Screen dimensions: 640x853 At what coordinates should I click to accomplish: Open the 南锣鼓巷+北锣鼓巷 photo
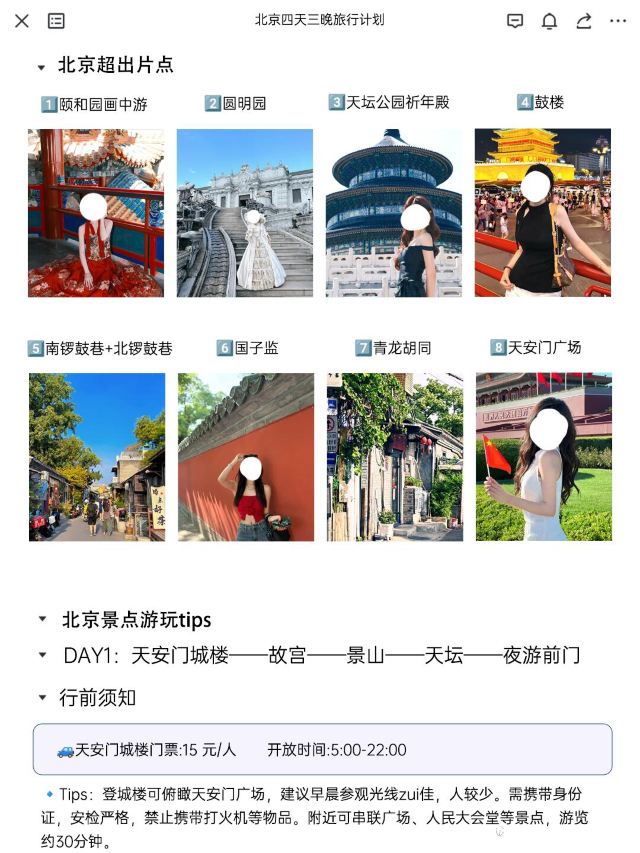(x=97, y=457)
